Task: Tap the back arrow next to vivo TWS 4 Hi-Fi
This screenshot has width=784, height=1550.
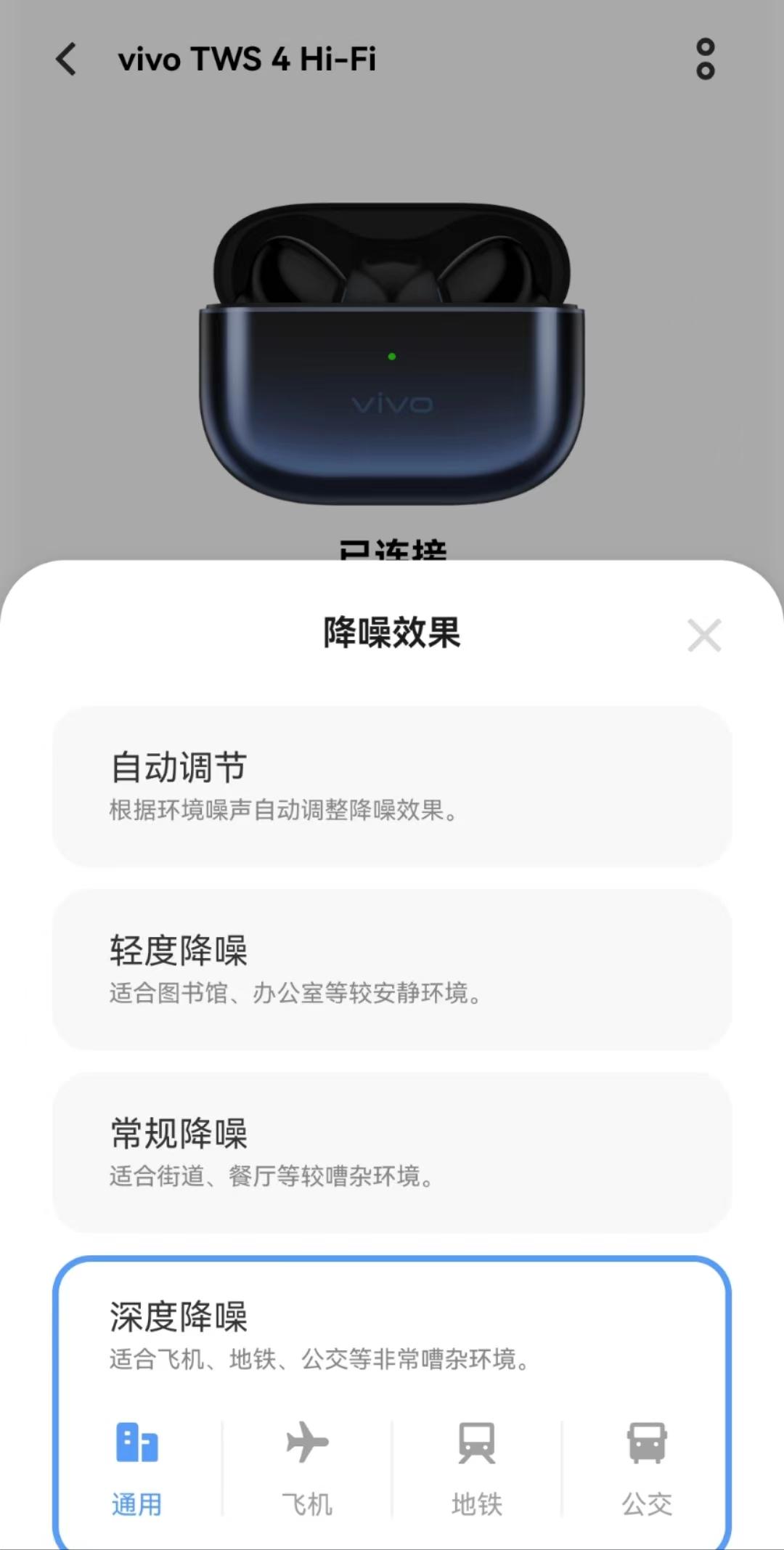Action: pos(66,60)
